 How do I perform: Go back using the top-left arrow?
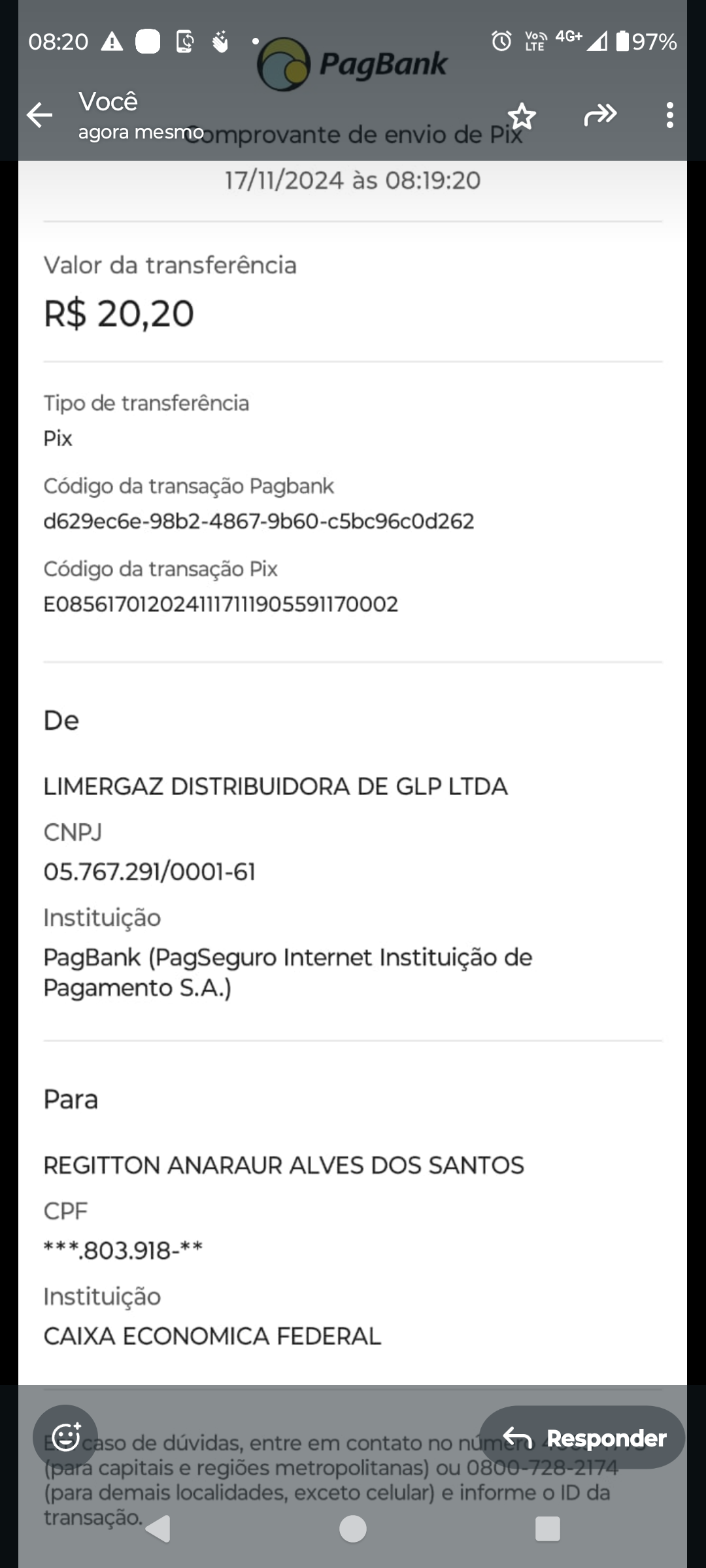[39, 115]
